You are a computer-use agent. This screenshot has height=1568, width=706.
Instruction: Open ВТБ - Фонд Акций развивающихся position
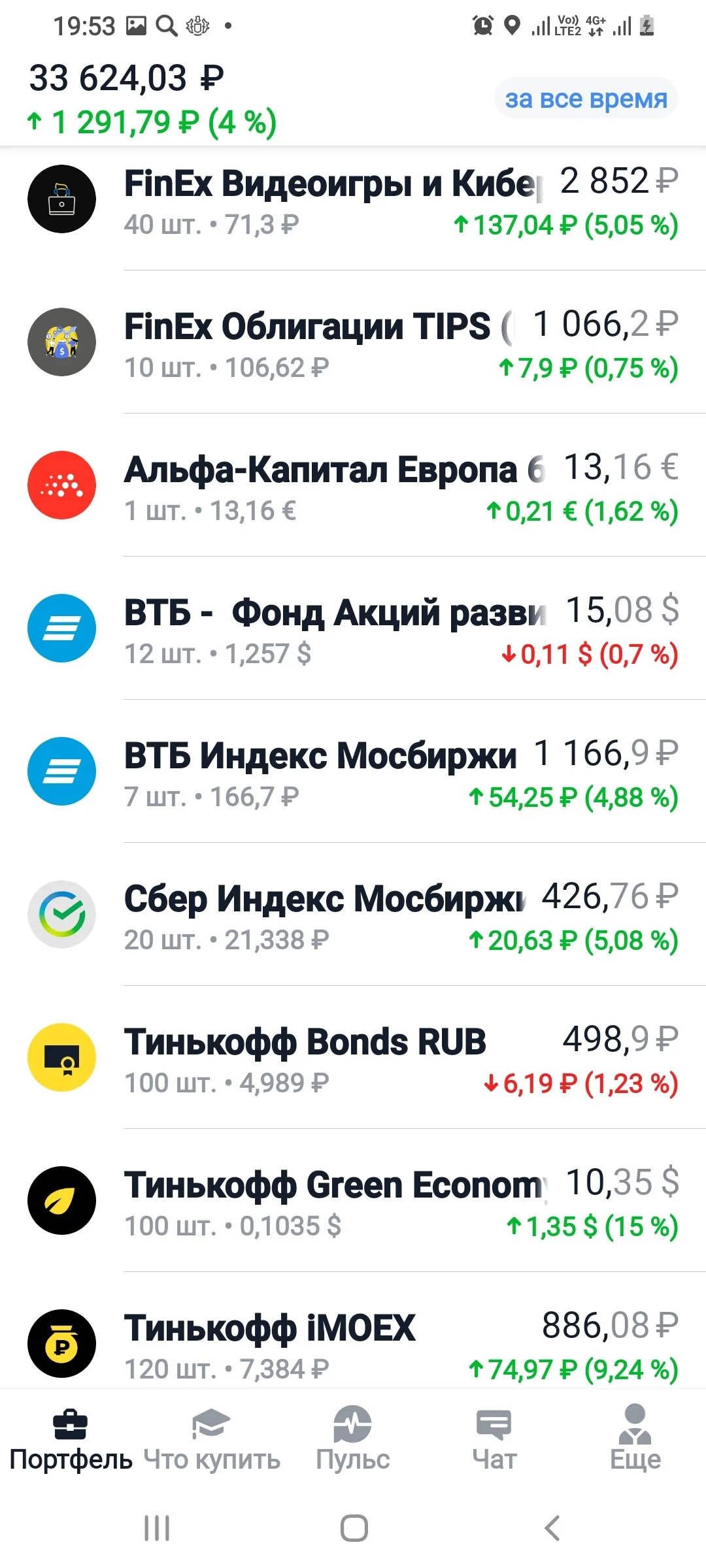point(353,629)
